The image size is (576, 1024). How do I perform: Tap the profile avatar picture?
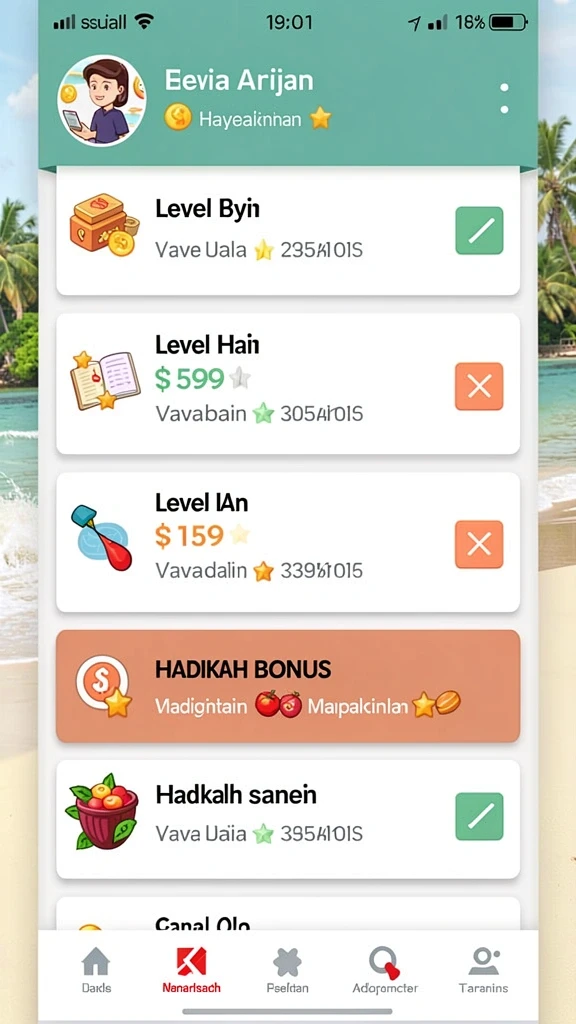102,101
